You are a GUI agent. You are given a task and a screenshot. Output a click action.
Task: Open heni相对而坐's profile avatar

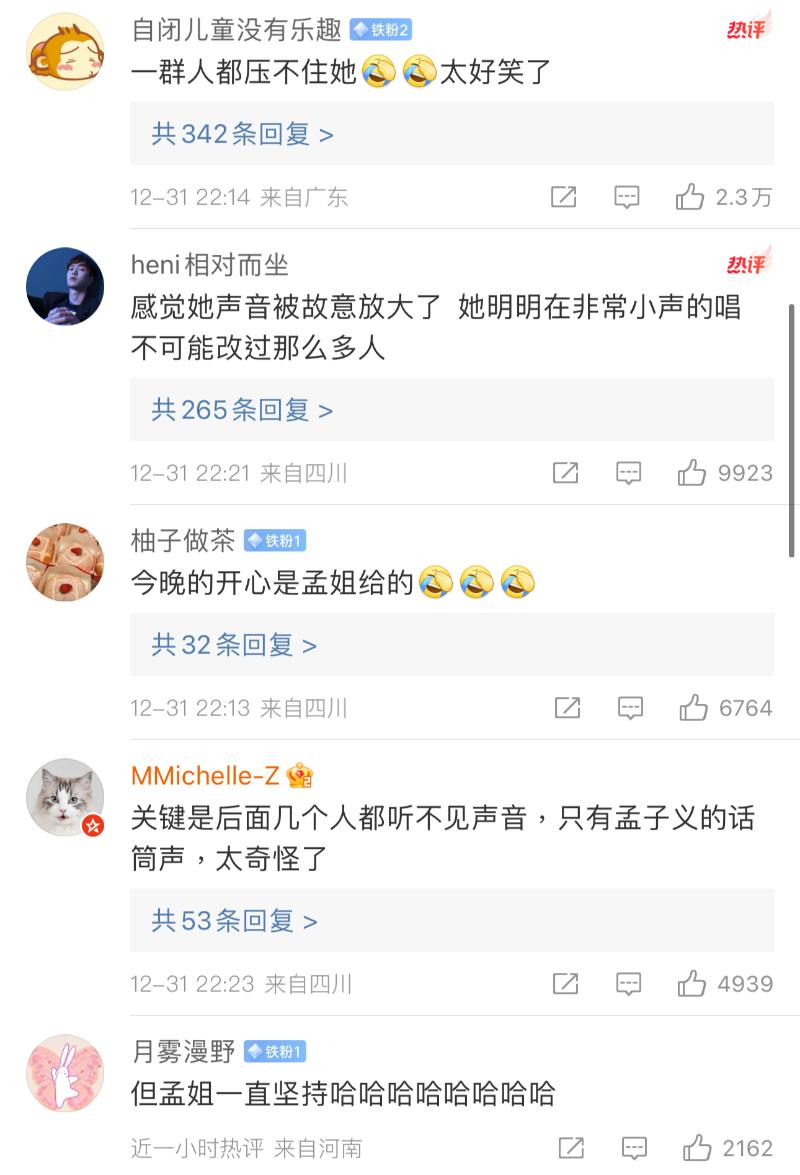tap(65, 286)
